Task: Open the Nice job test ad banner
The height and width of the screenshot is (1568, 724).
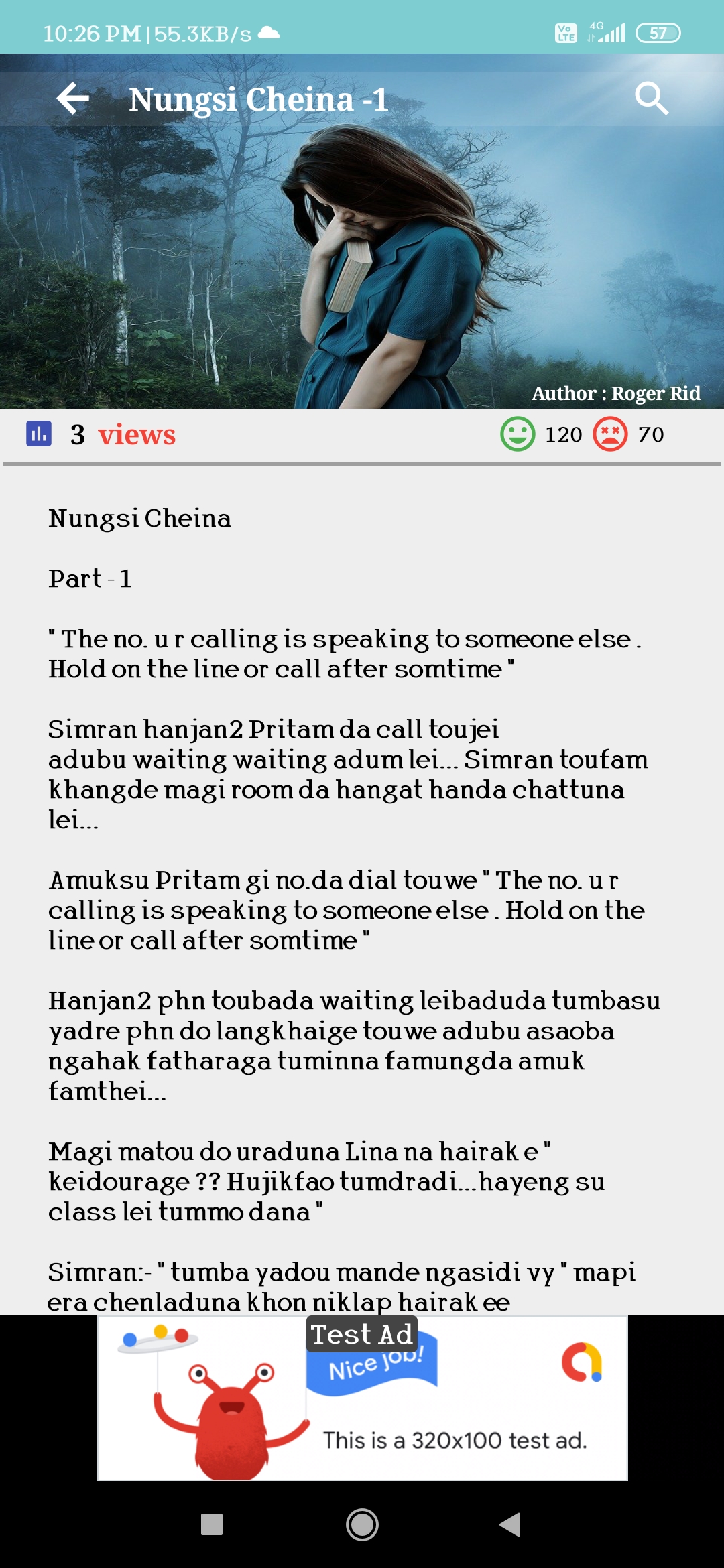Action: coord(362,1399)
